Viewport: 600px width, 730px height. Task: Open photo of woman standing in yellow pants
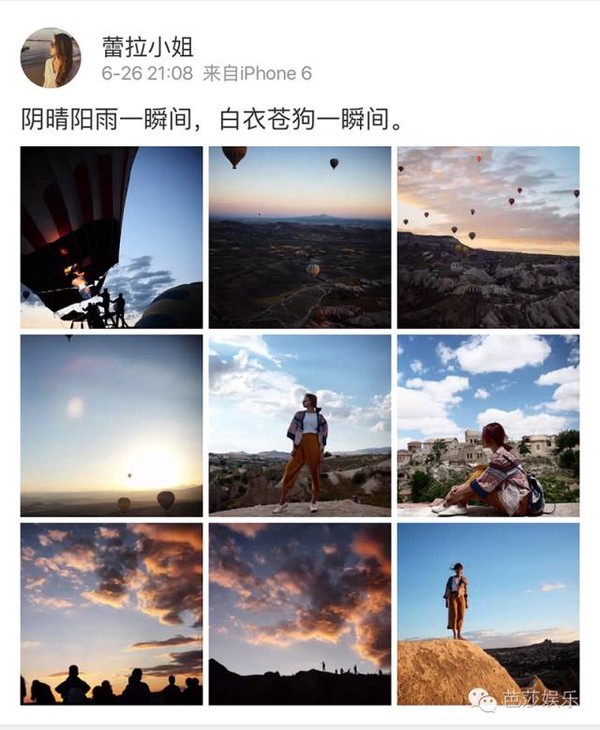[x=299, y=425]
